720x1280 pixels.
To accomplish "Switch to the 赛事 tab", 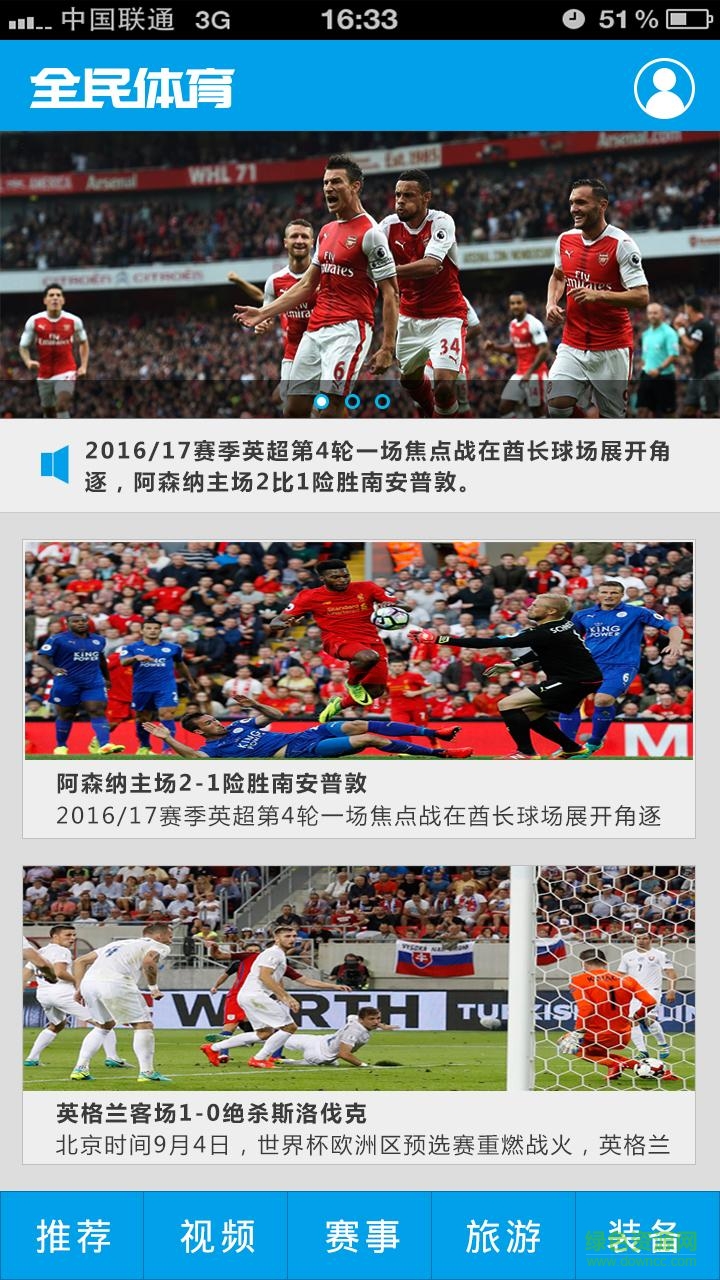I will coord(360,1236).
